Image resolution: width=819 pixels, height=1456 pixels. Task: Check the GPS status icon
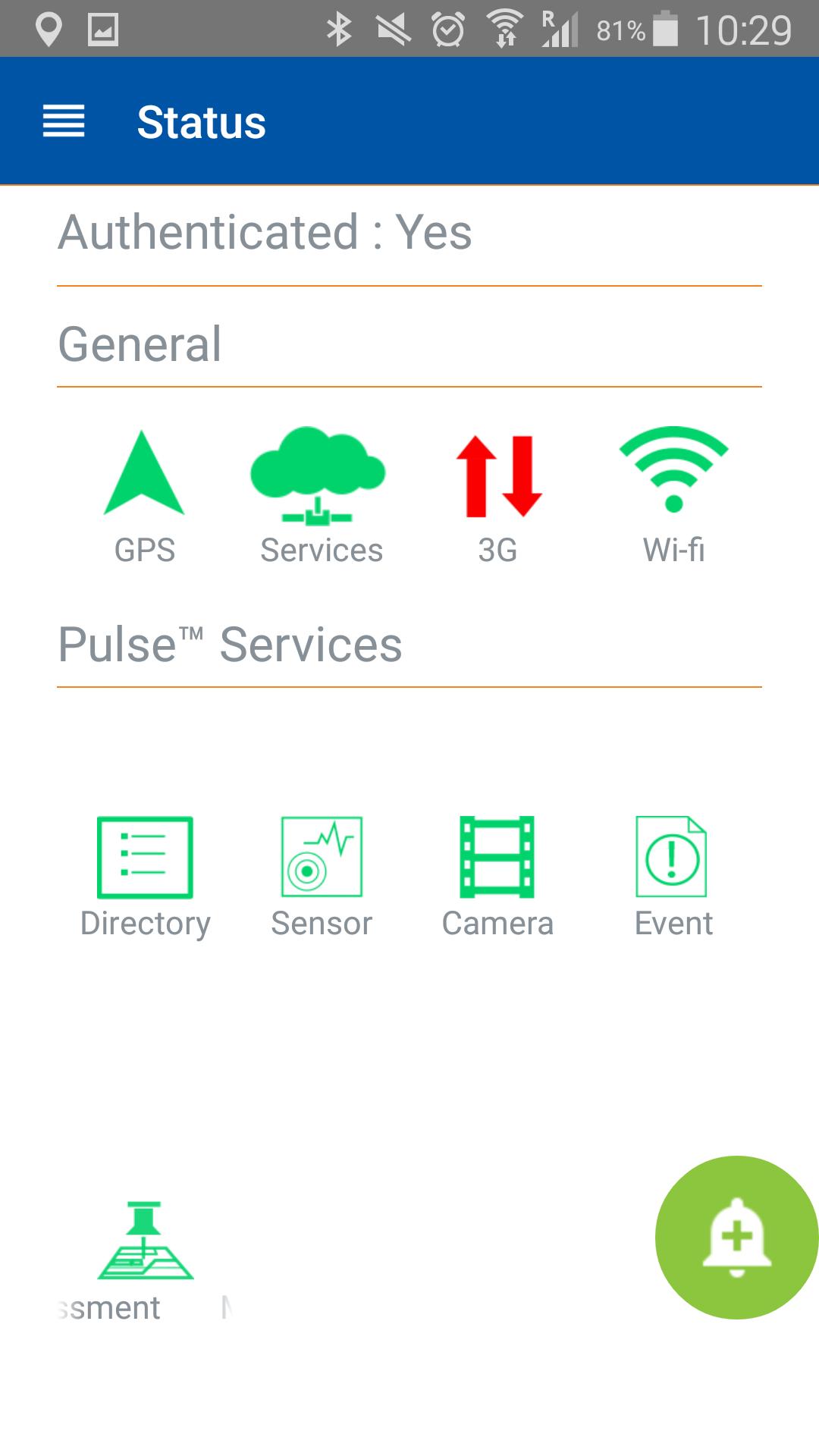(144, 475)
